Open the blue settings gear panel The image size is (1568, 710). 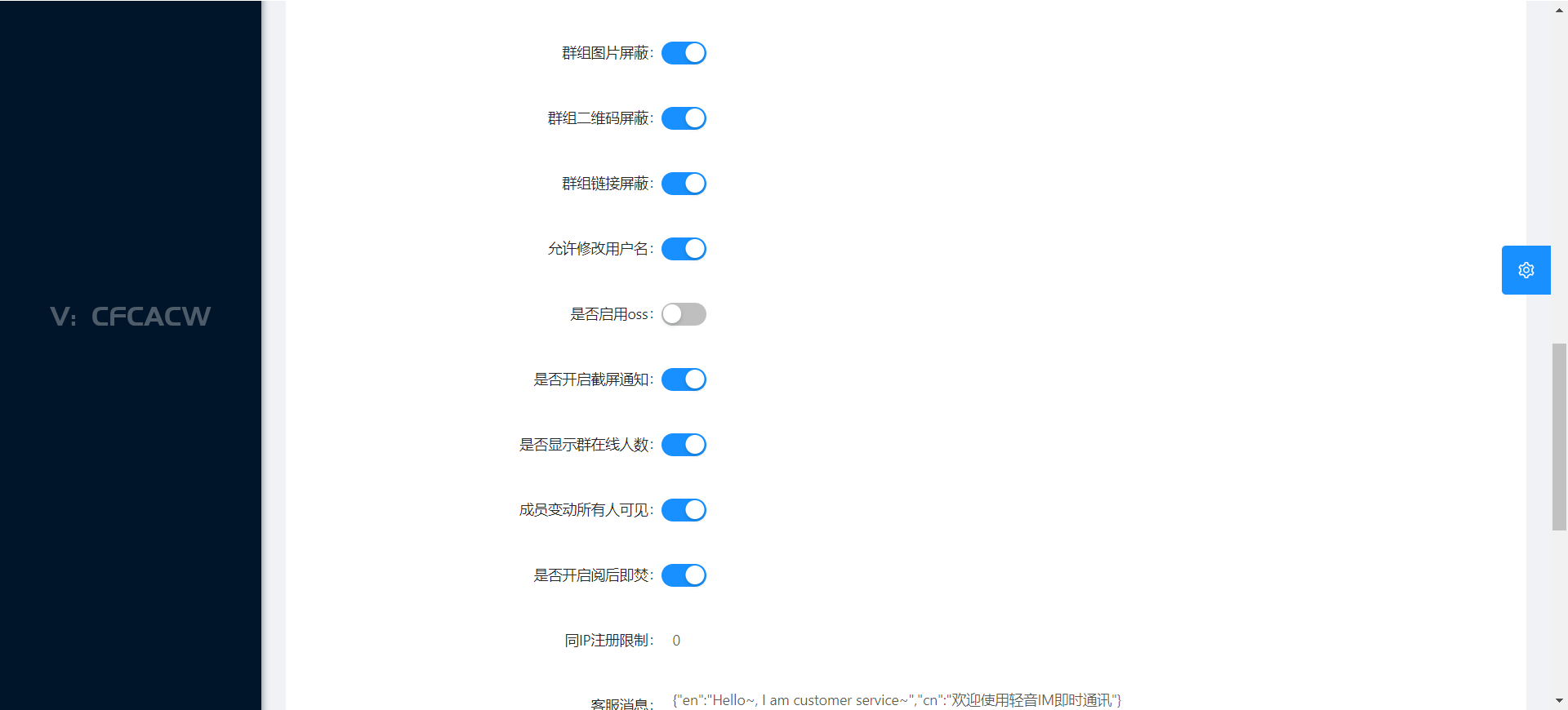coord(1526,270)
